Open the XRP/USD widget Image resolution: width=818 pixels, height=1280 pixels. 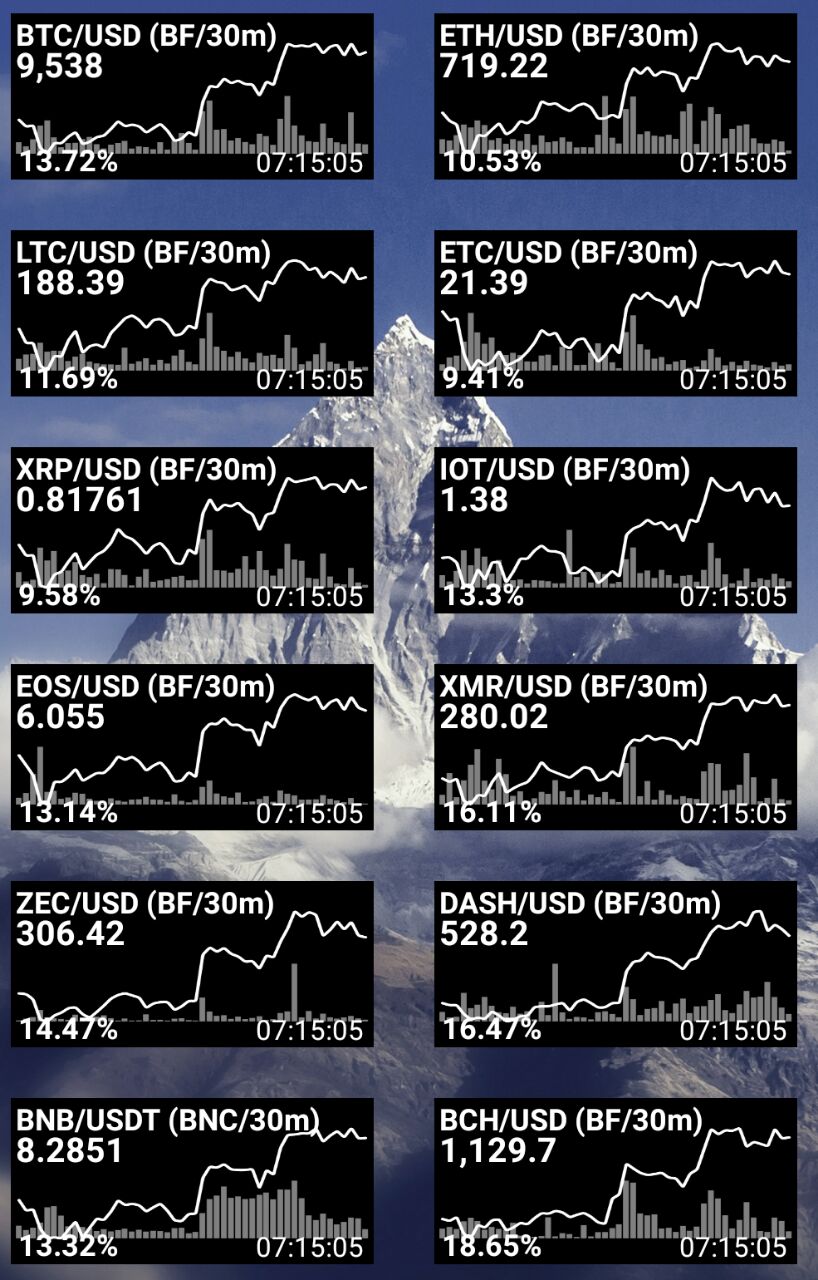click(192, 530)
